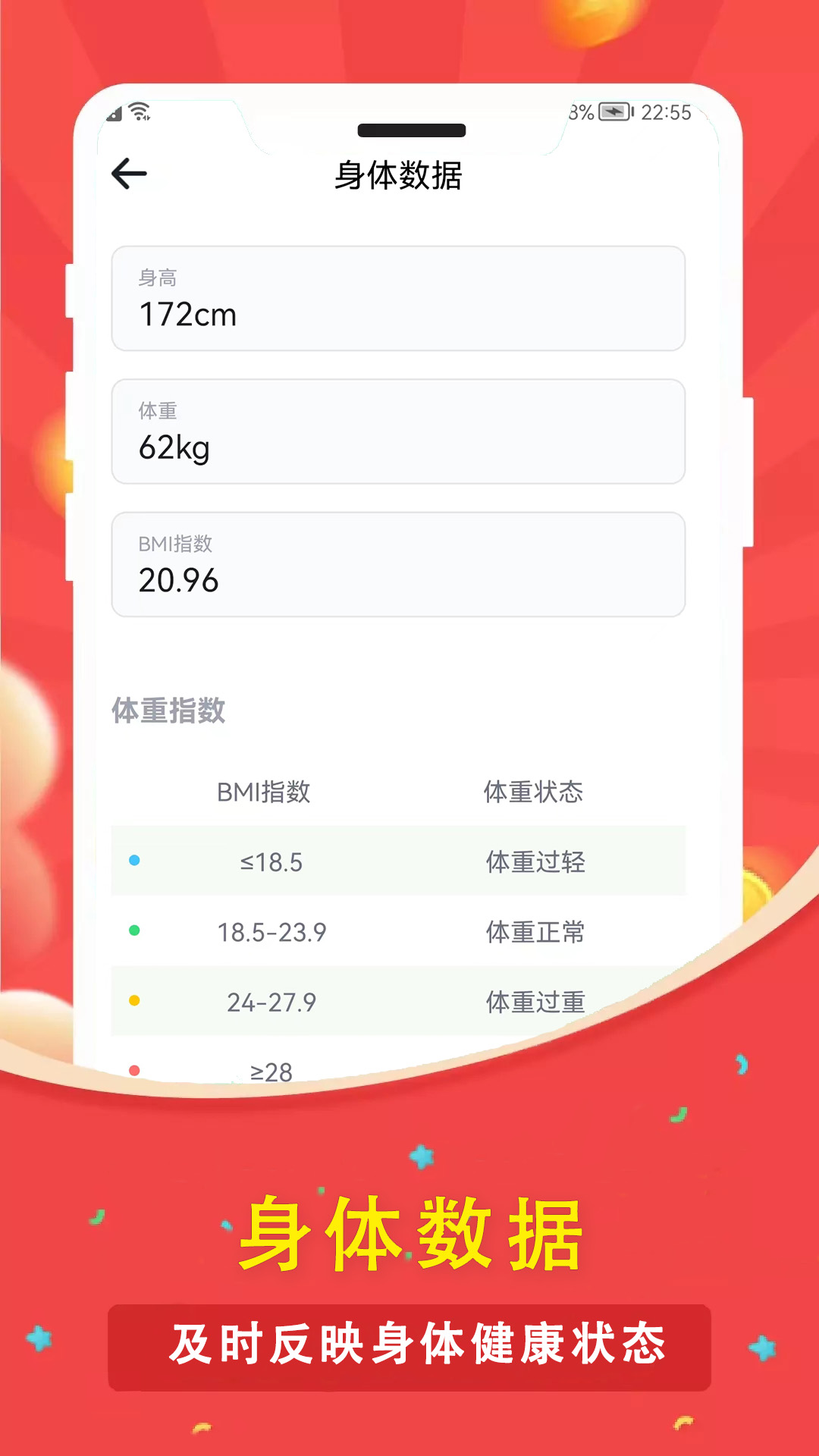Select the 体重 weight field showing 62kg

[x=397, y=431]
